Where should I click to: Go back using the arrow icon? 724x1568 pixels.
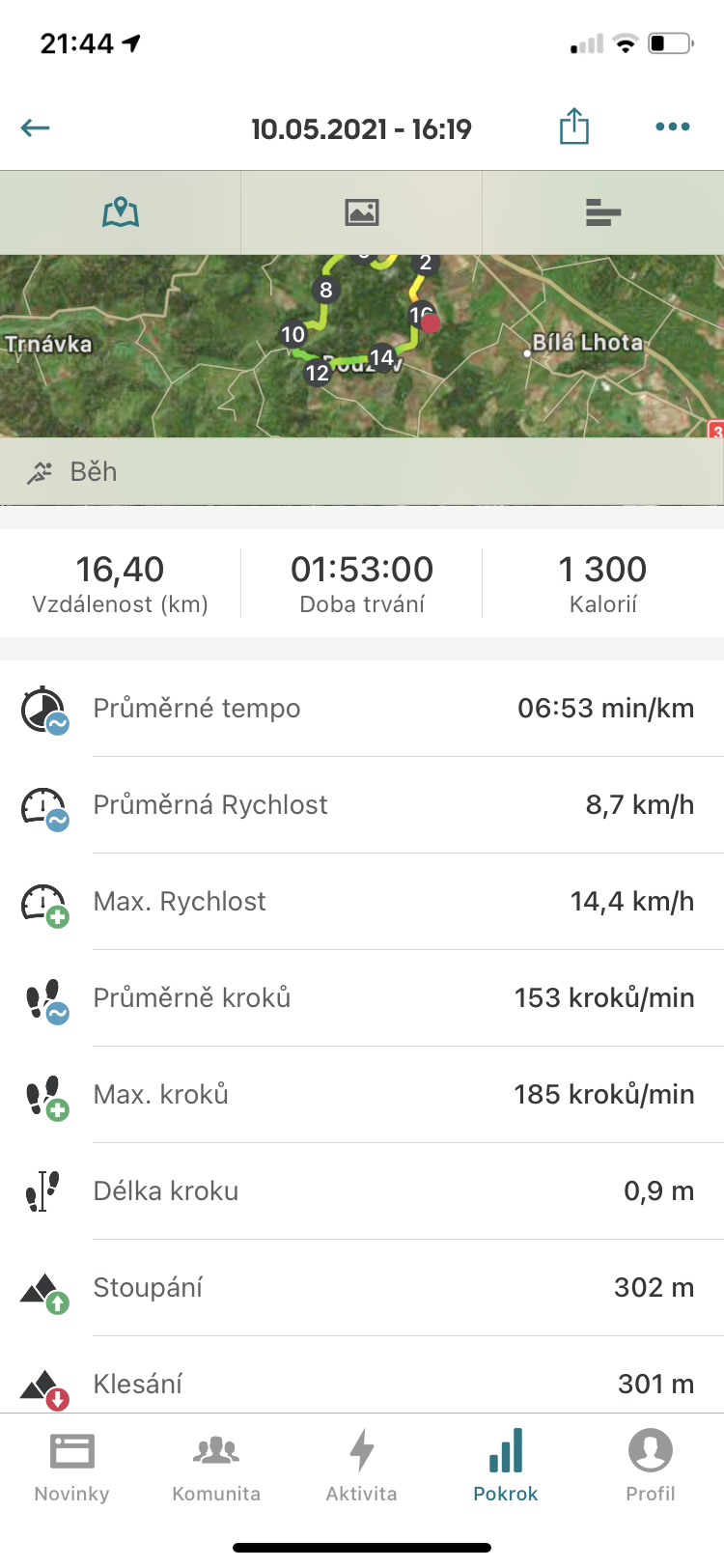[x=36, y=127]
